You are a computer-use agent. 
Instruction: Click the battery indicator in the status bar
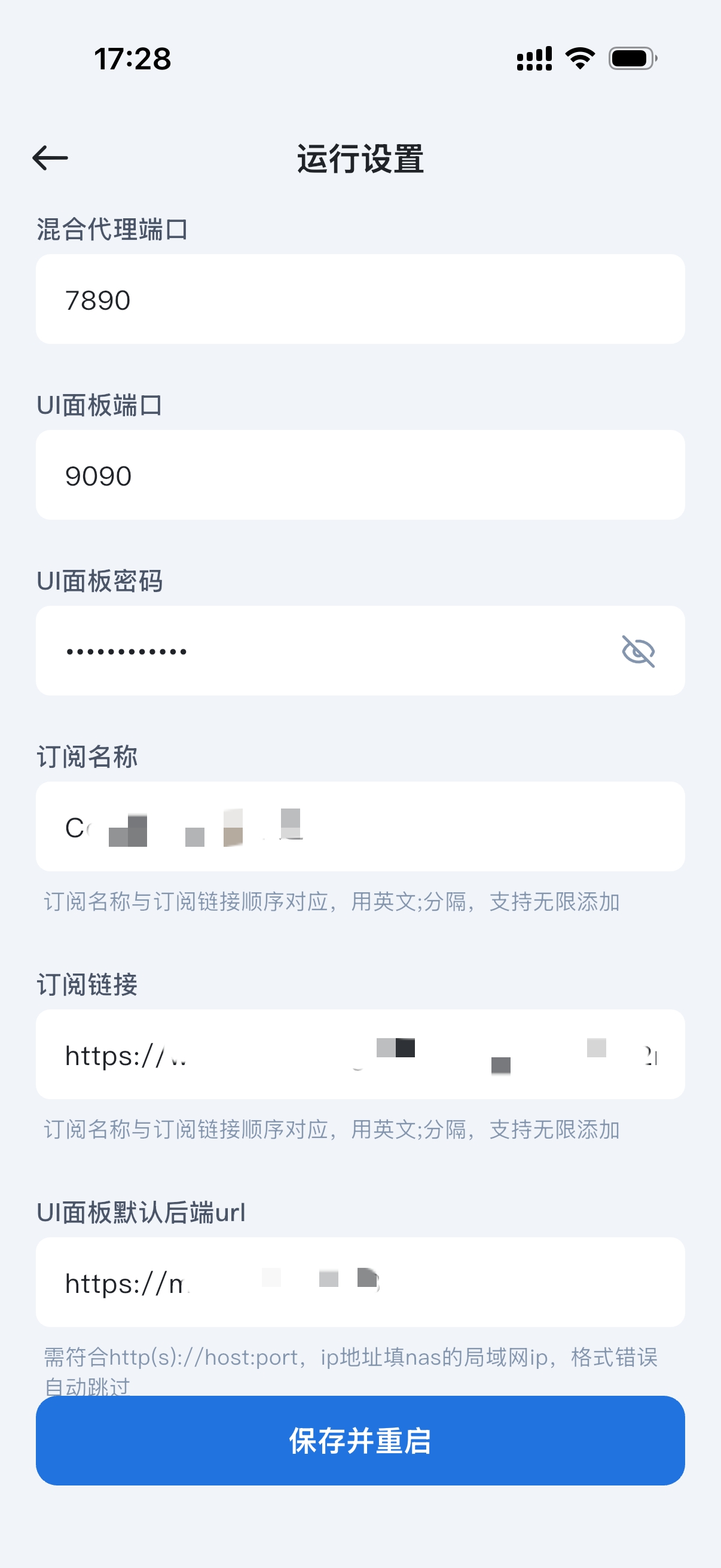630,58
